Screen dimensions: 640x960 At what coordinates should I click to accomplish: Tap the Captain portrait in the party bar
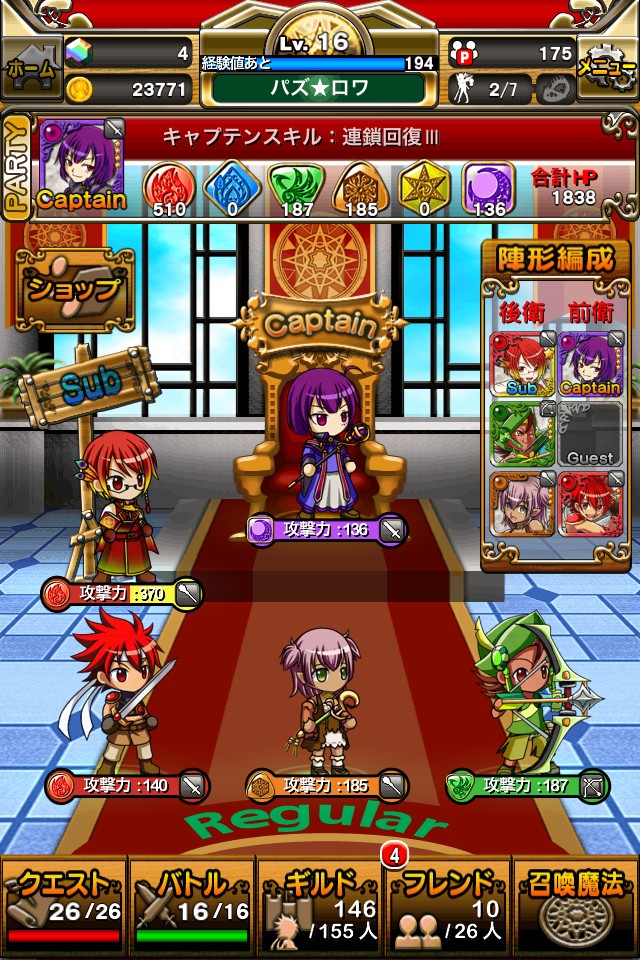pyautogui.click(x=82, y=166)
